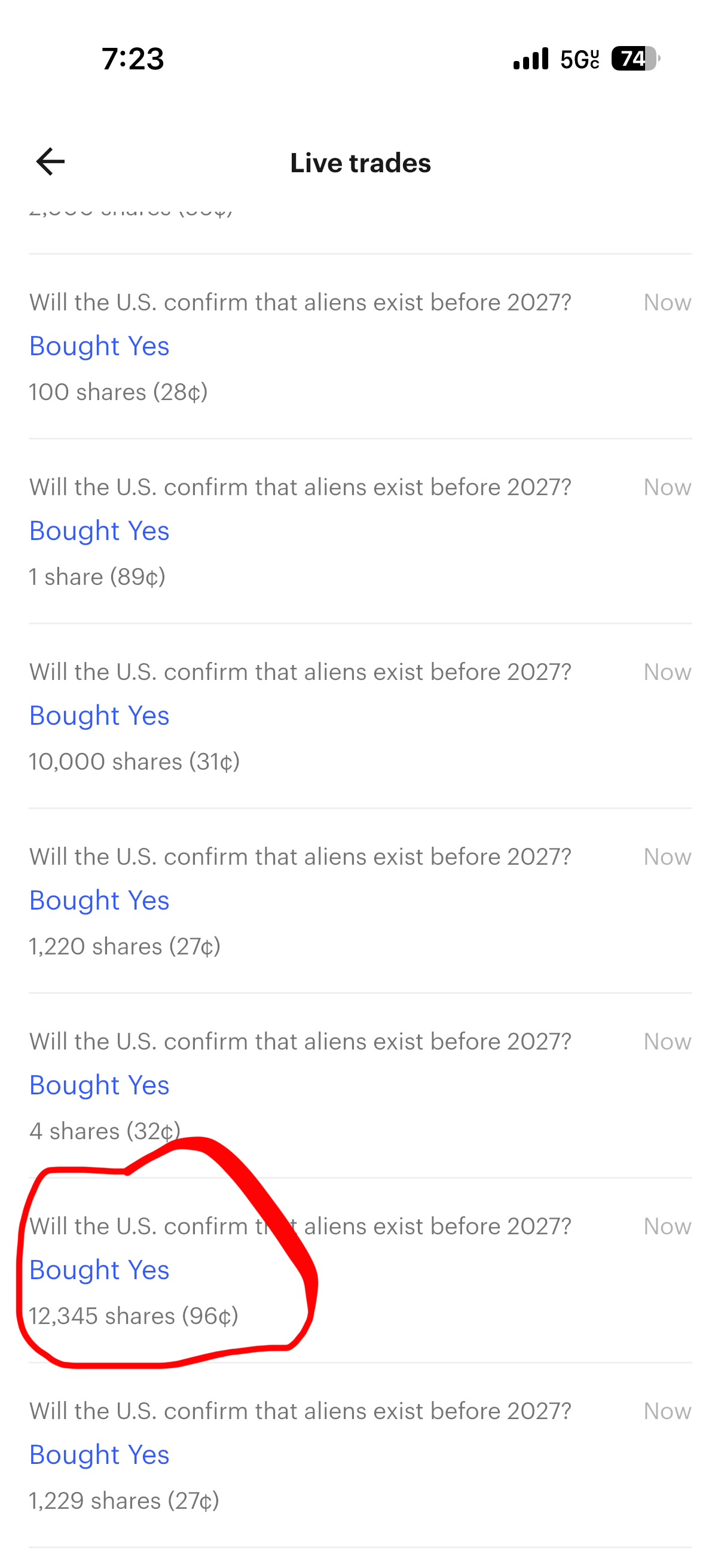Screen dimensions: 721x1568
Task: Open the 100 shares (28¢) trade
Action: [x=360, y=346]
